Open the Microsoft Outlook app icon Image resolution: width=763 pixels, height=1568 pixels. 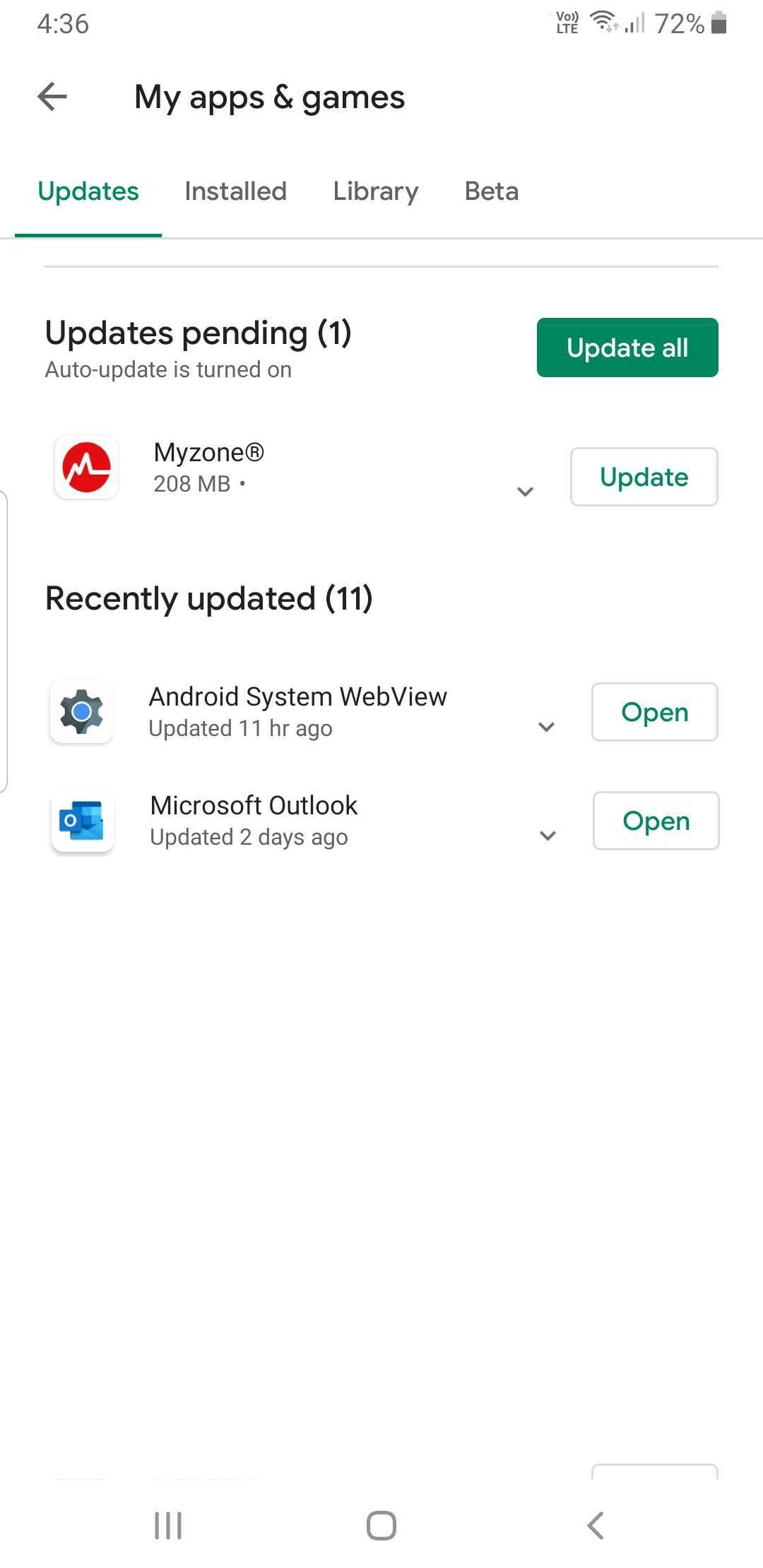click(x=82, y=821)
